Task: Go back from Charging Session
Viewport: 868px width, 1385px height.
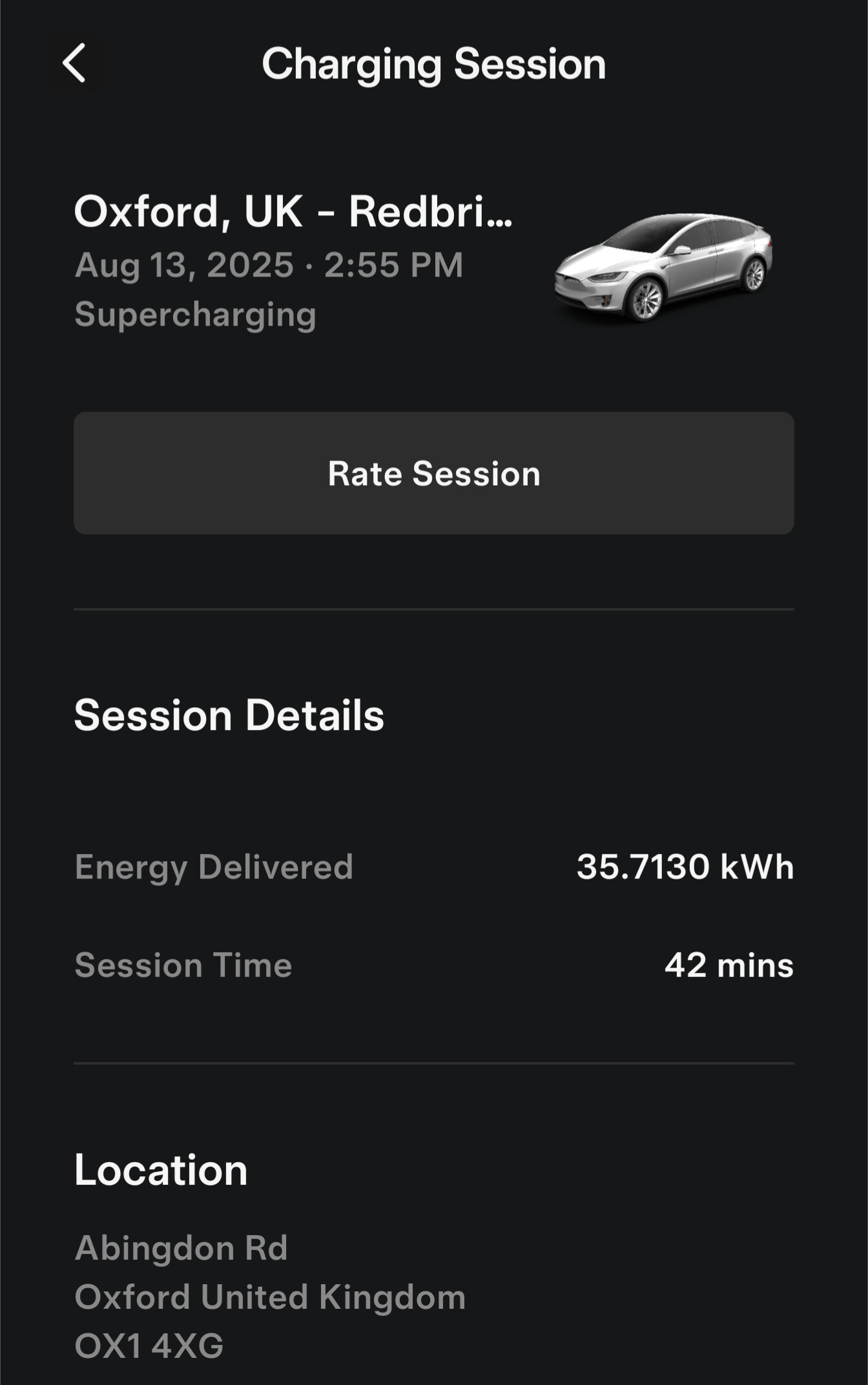Action: 74,63
